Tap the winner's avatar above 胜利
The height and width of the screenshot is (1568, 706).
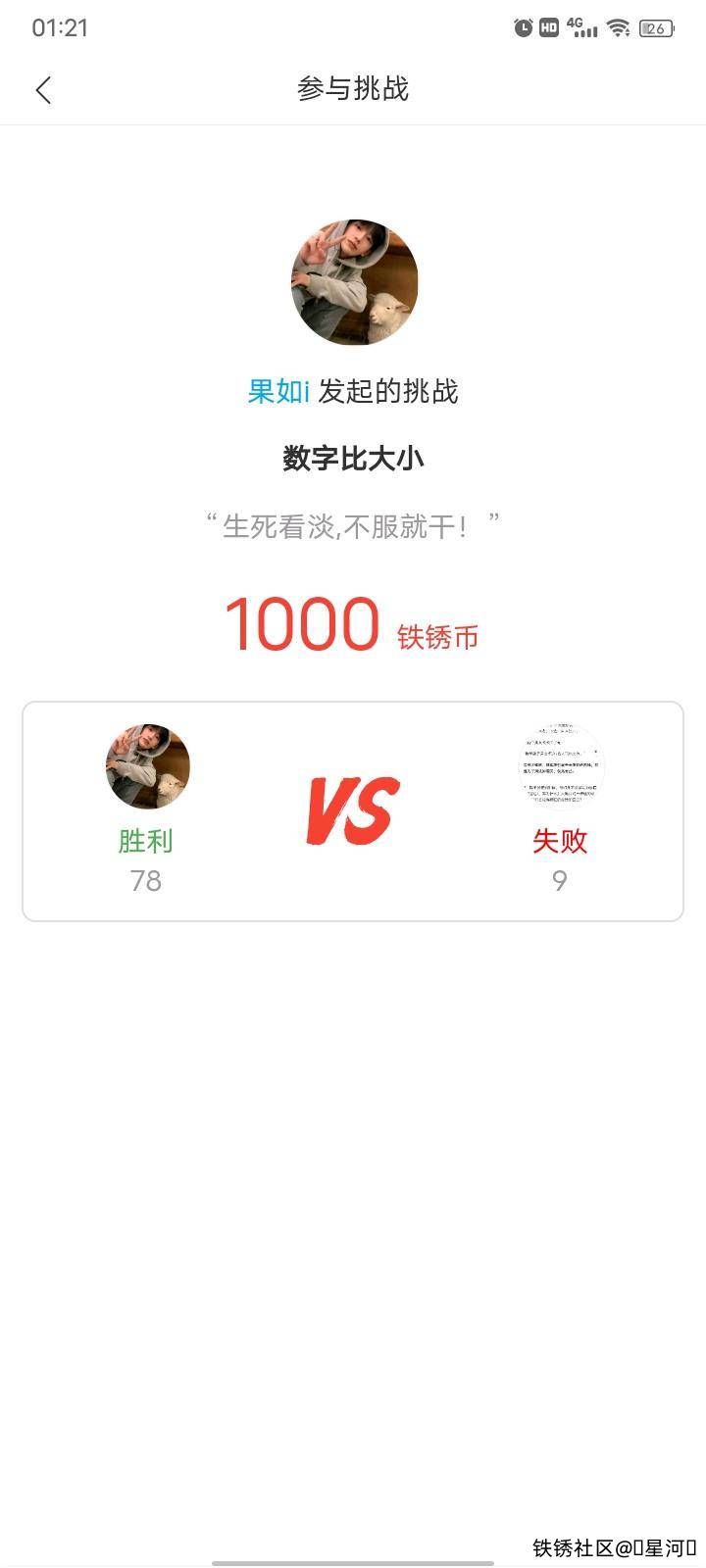coord(147,766)
